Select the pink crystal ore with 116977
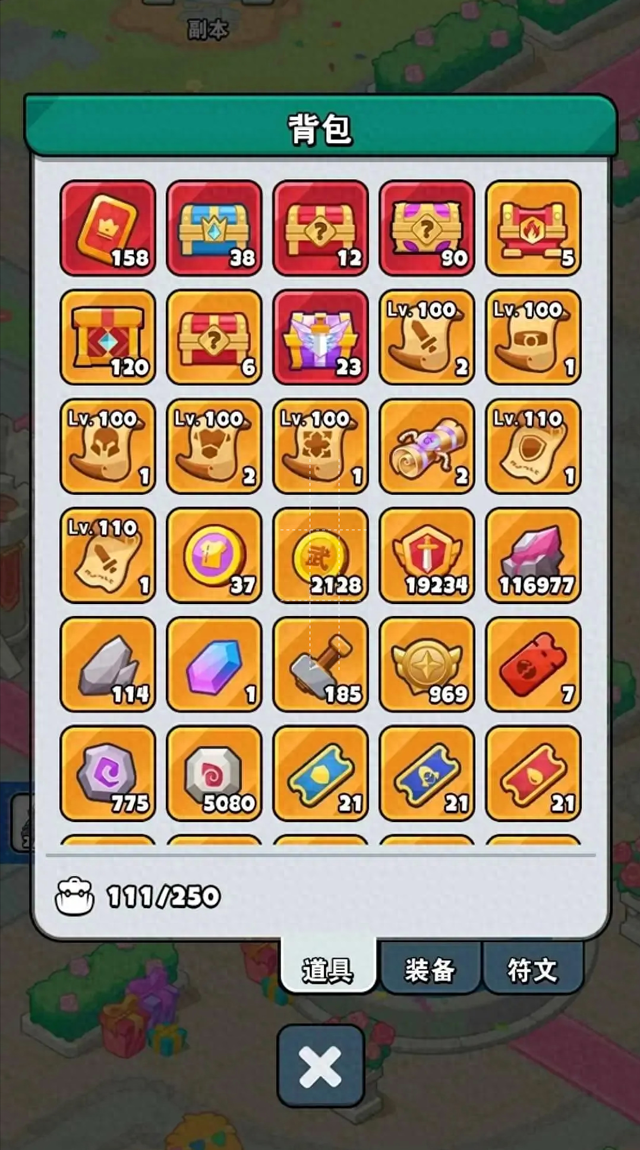 [x=533, y=555]
